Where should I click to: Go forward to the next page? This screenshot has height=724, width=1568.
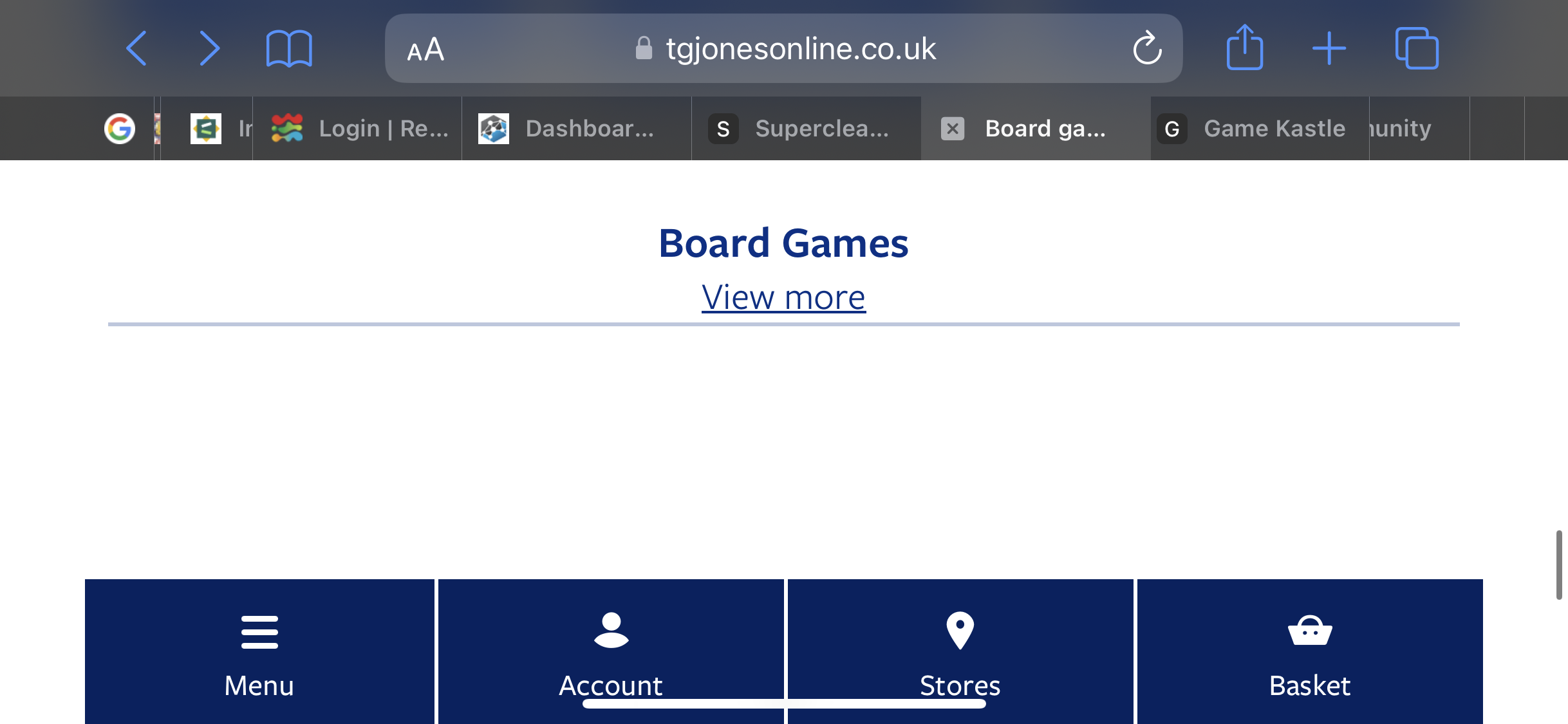click(x=209, y=48)
